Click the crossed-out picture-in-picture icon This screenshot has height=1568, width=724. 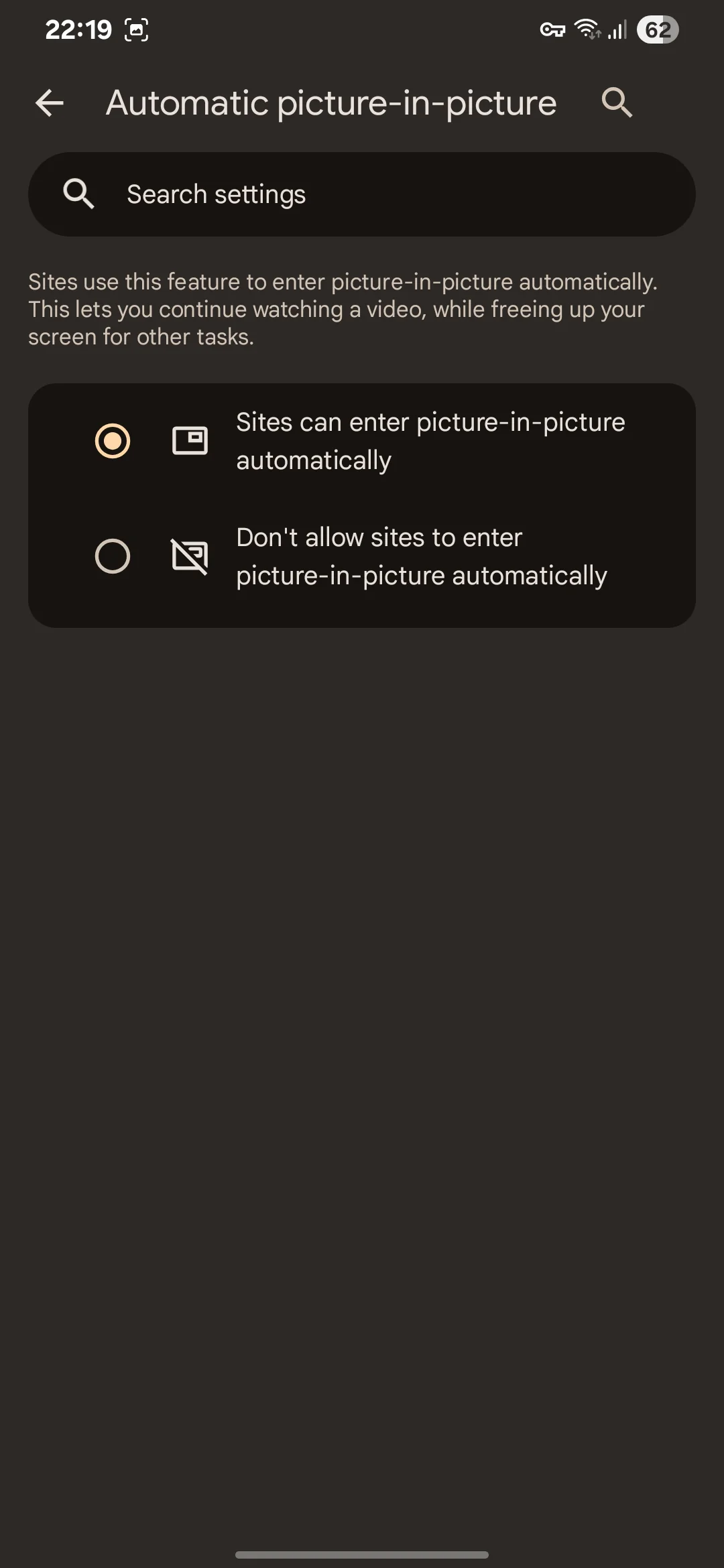[x=190, y=556]
